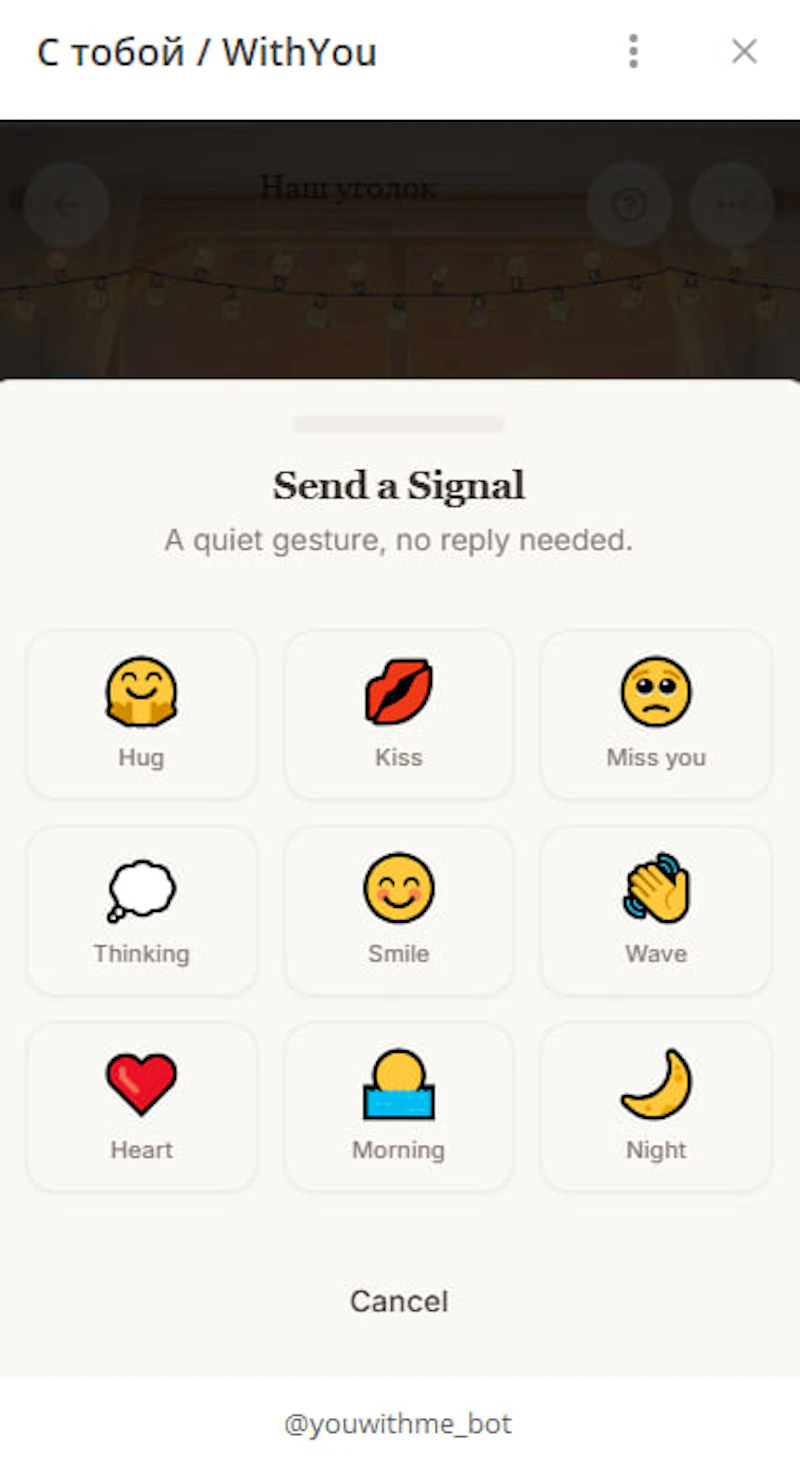Open the help question-mark icon
Viewport: 800px width, 1459px height.
coord(629,204)
